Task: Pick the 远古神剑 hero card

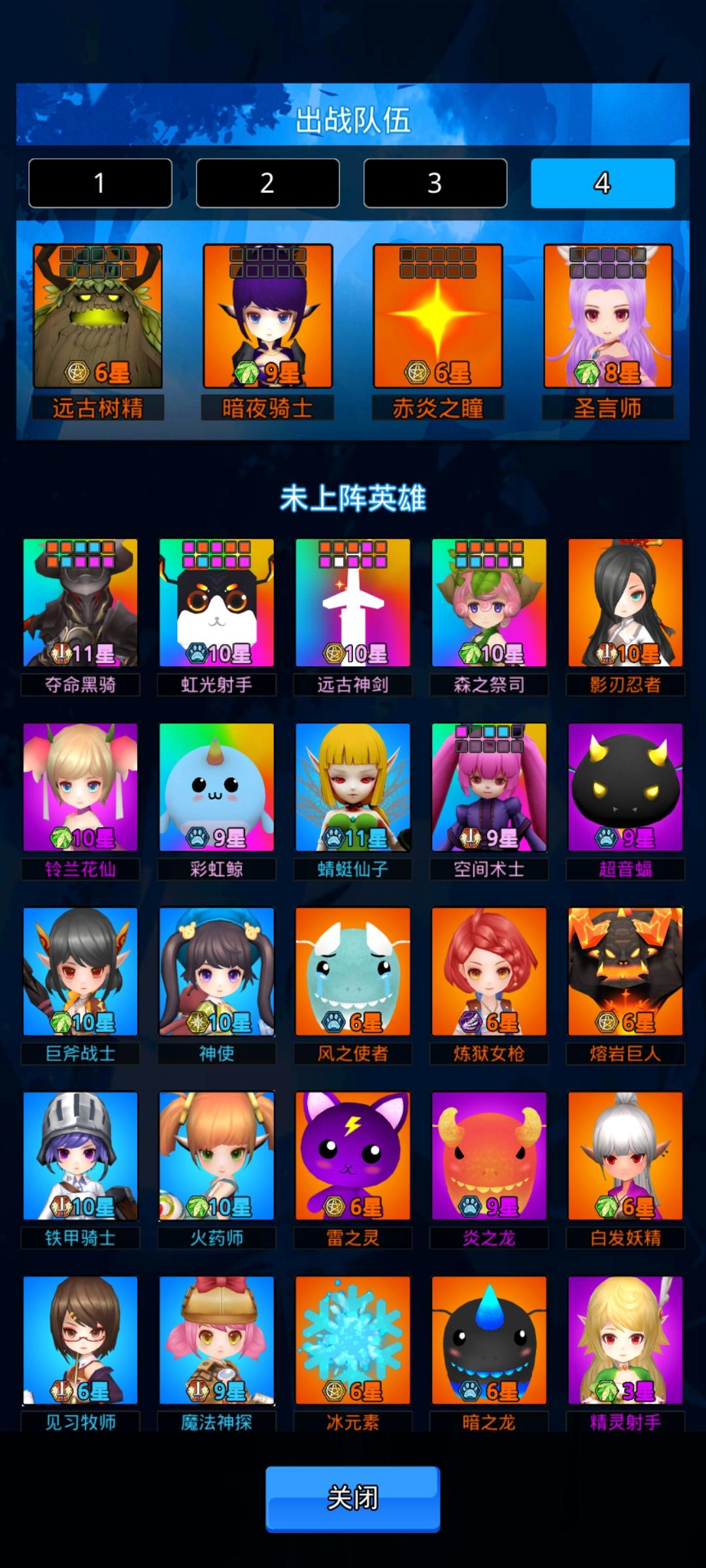Action: (353, 602)
